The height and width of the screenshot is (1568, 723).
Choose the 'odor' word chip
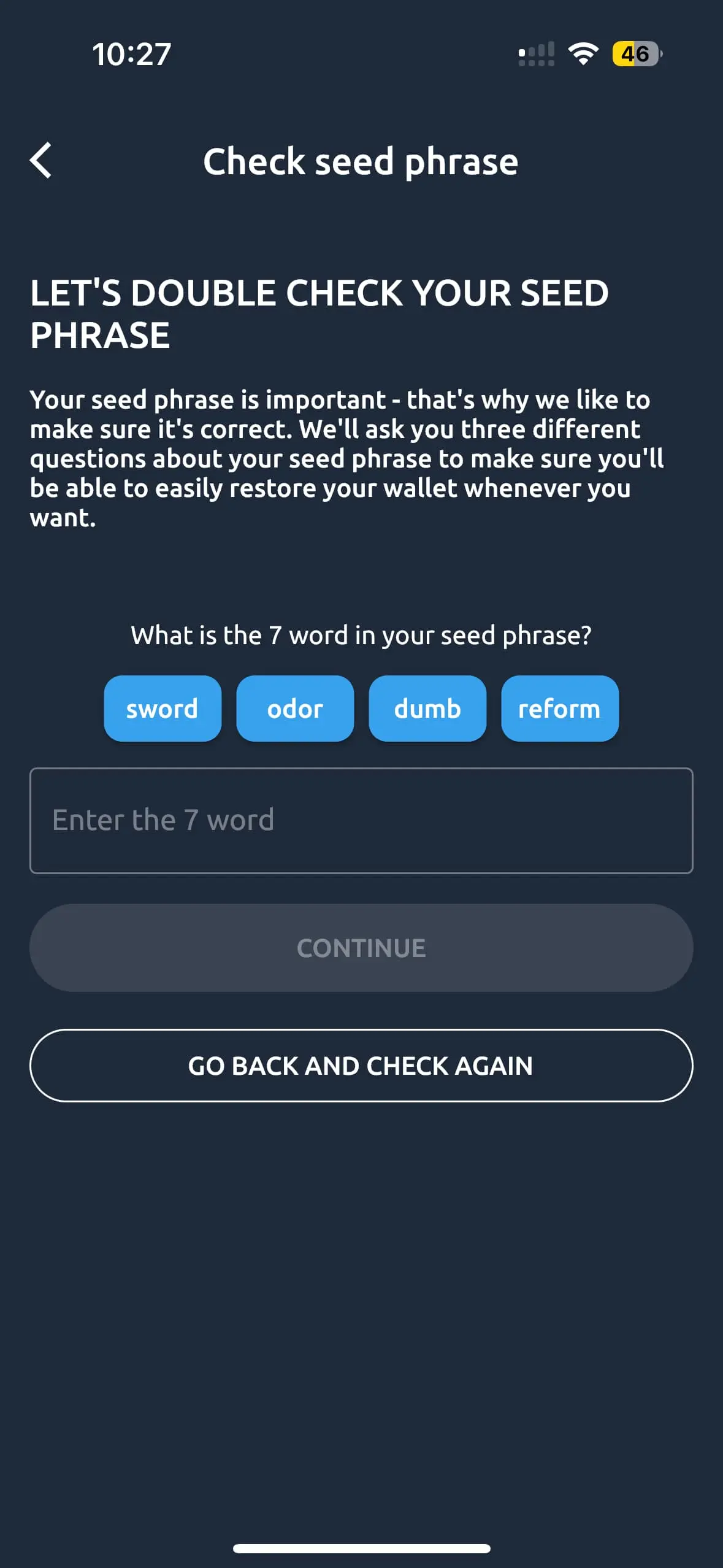295,709
